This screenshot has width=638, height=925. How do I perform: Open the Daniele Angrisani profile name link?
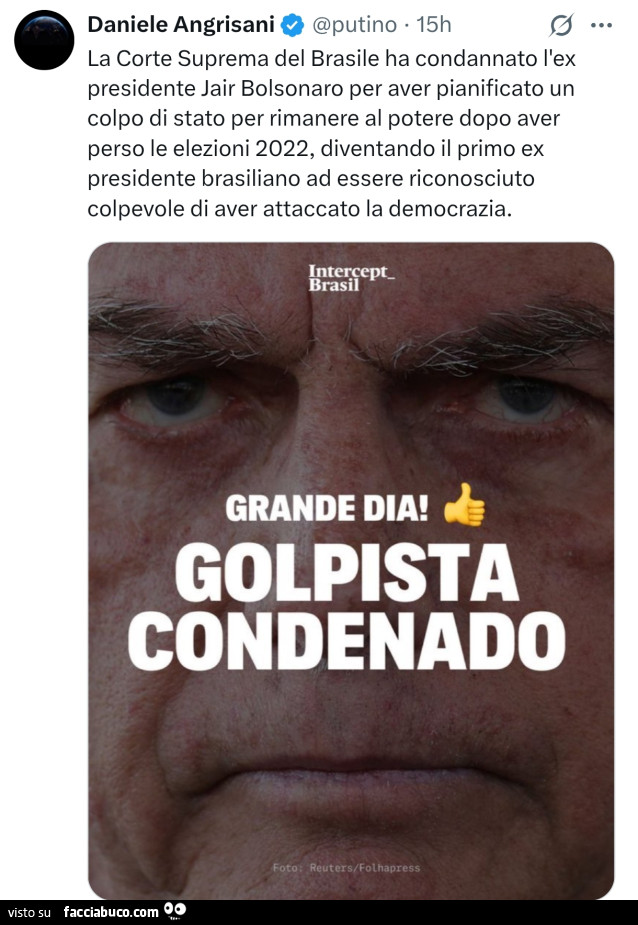click(x=181, y=24)
